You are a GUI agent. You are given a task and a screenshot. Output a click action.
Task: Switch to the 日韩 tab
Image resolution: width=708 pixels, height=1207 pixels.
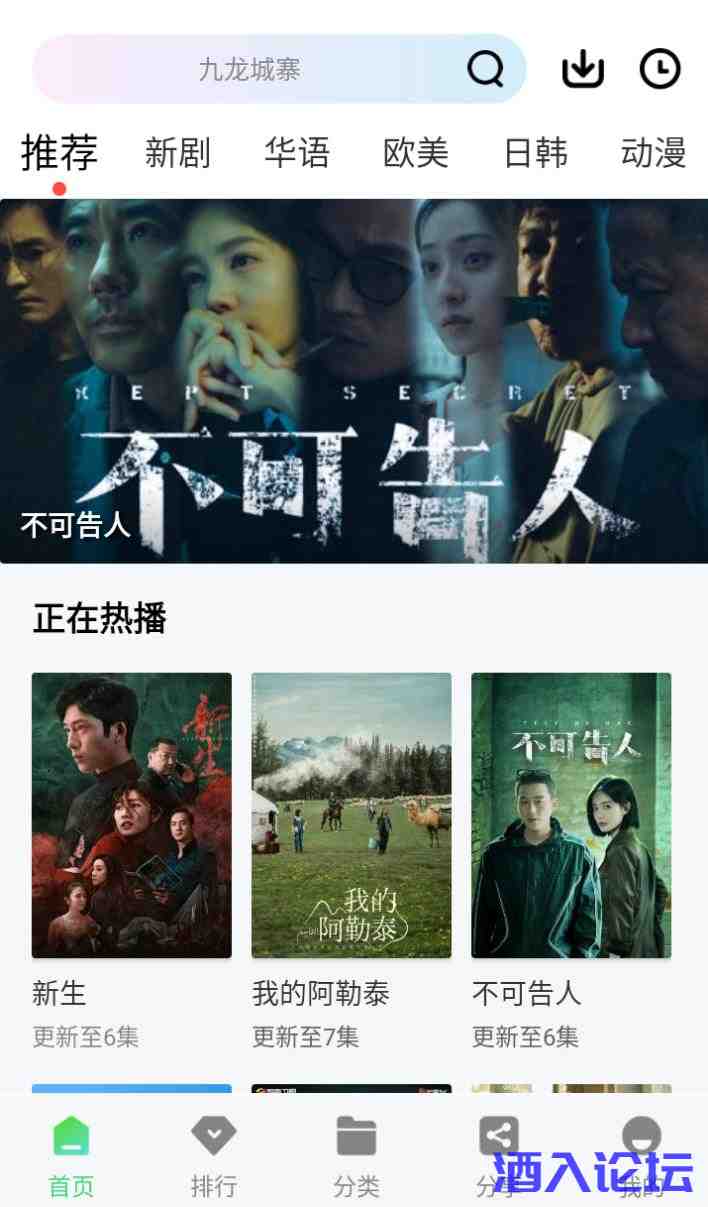click(535, 153)
